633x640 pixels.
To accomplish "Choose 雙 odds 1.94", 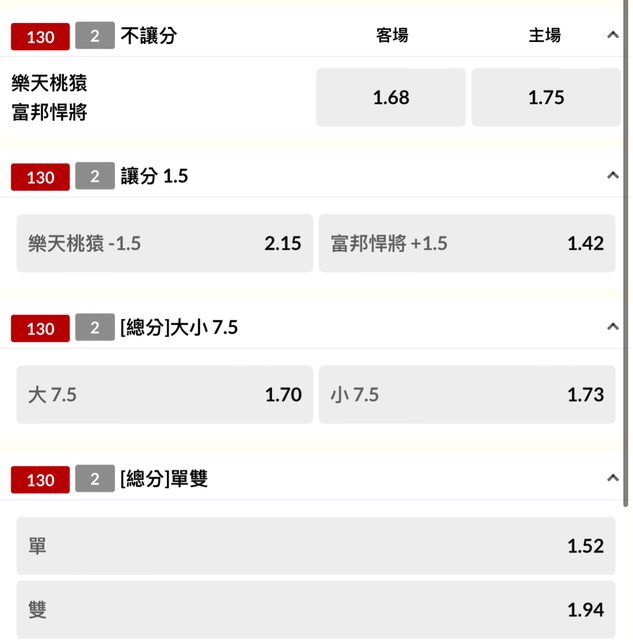I will point(316,609).
